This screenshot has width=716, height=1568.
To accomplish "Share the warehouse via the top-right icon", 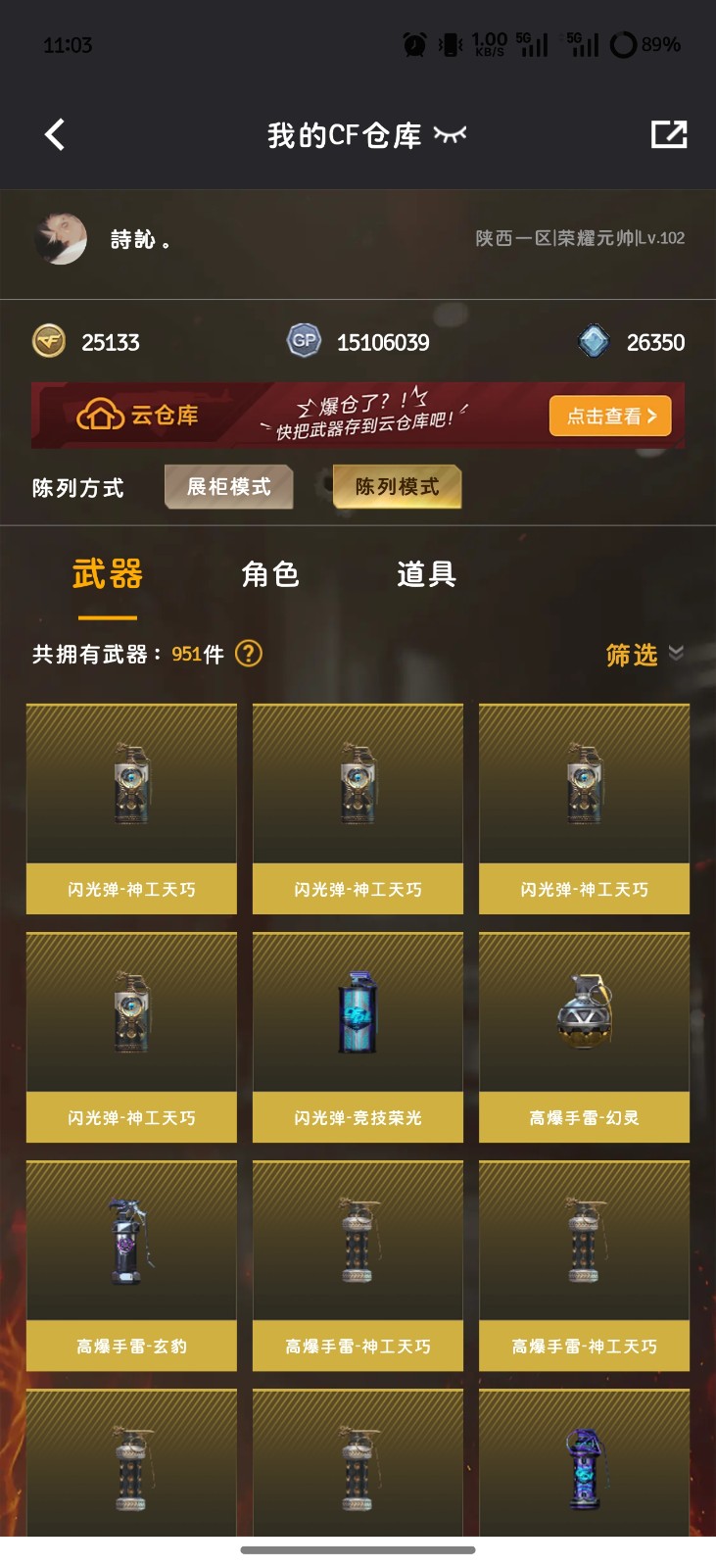I will (669, 134).
